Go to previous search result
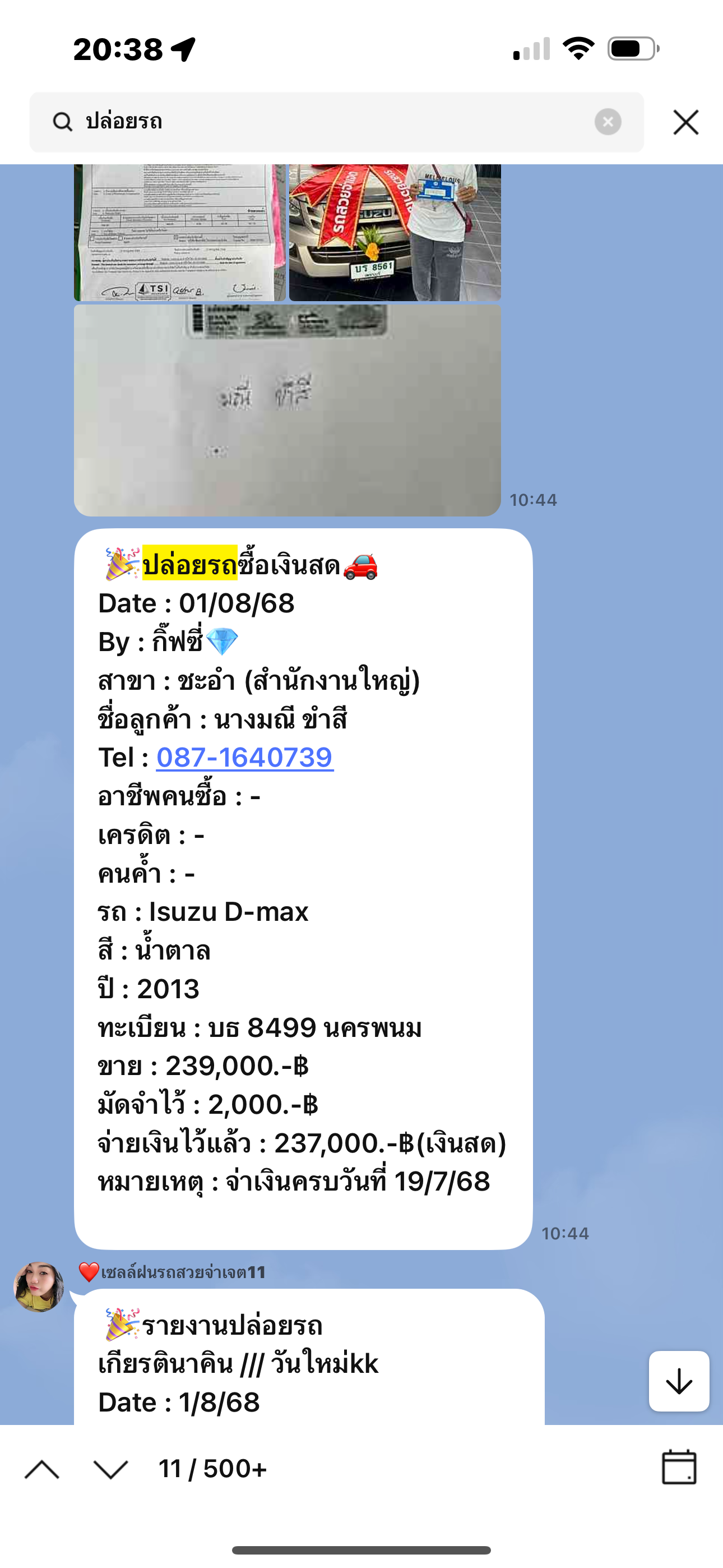 pos(42,1469)
